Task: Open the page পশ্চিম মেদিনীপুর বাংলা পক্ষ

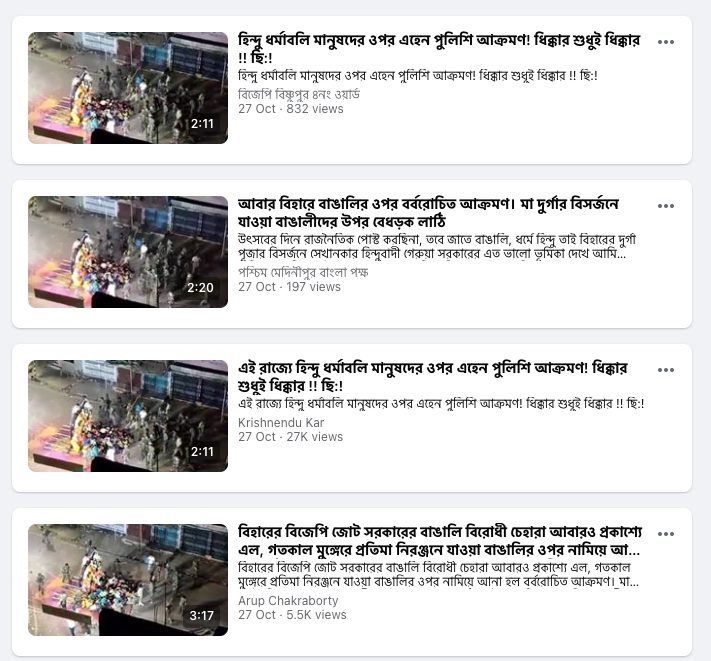Action: click(315, 272)
